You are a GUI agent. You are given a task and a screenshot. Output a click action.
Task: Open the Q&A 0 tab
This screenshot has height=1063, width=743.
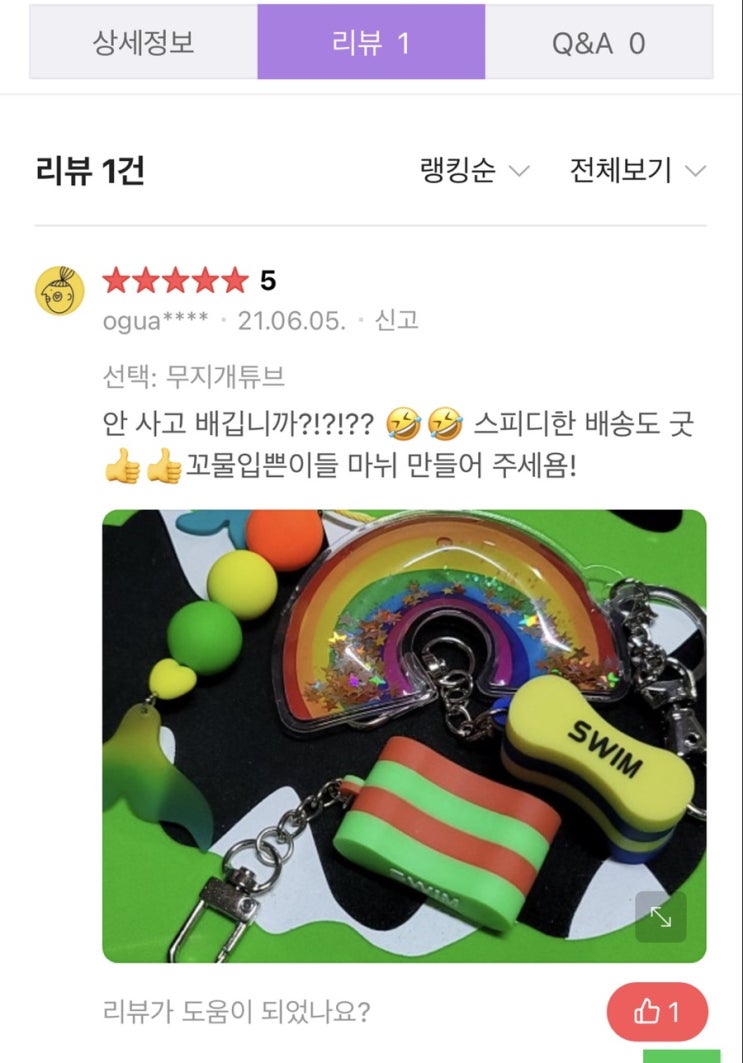click(x=598, y=43)
